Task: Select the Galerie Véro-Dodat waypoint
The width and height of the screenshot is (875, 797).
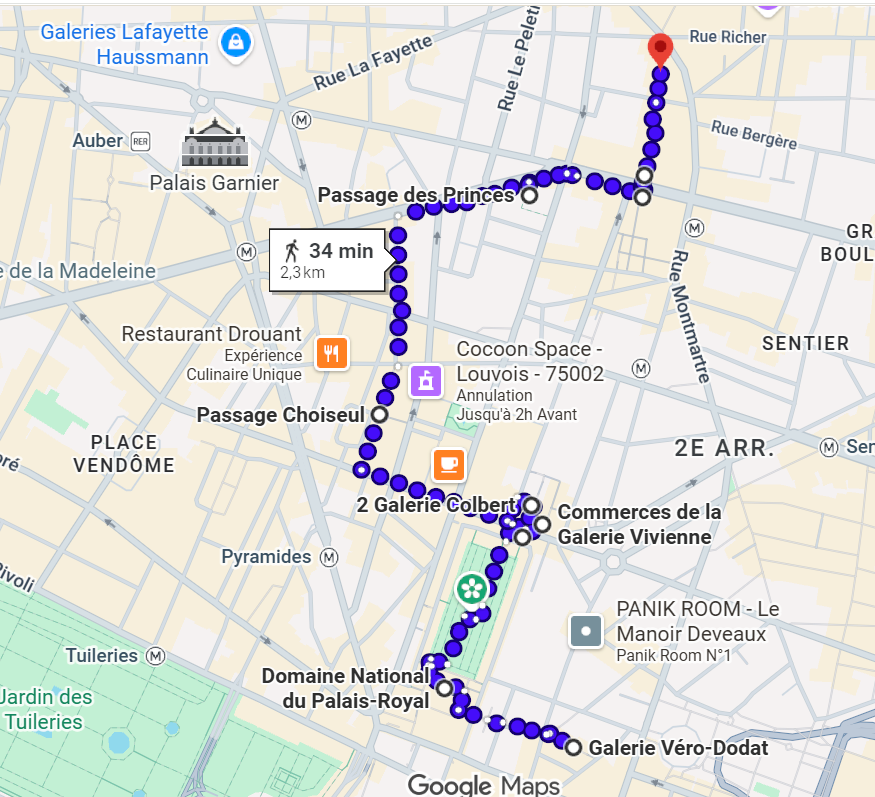Action: [x=573, y=747]
